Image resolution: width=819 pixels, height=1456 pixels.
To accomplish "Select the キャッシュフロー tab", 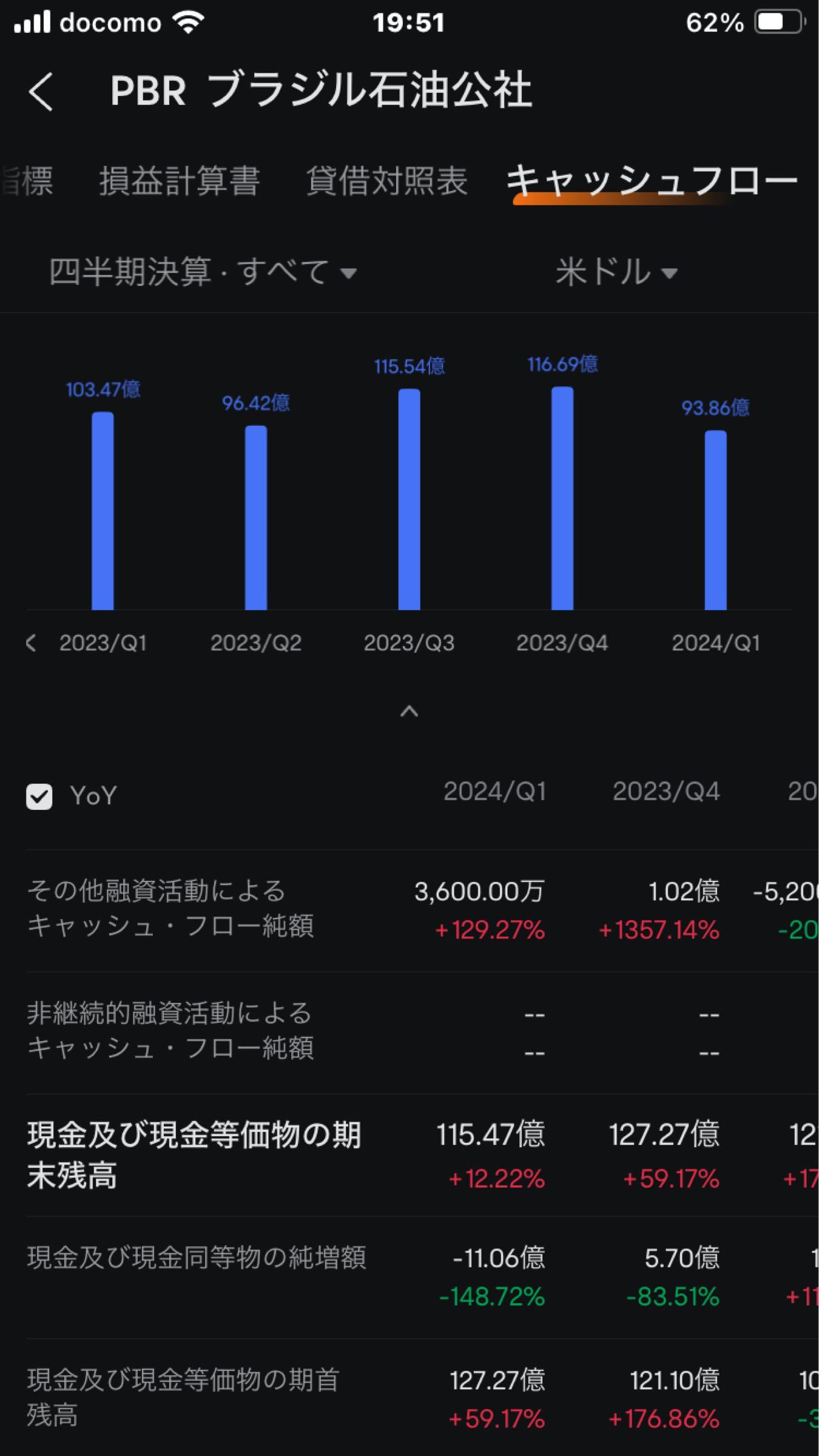I will coord(651,181).
